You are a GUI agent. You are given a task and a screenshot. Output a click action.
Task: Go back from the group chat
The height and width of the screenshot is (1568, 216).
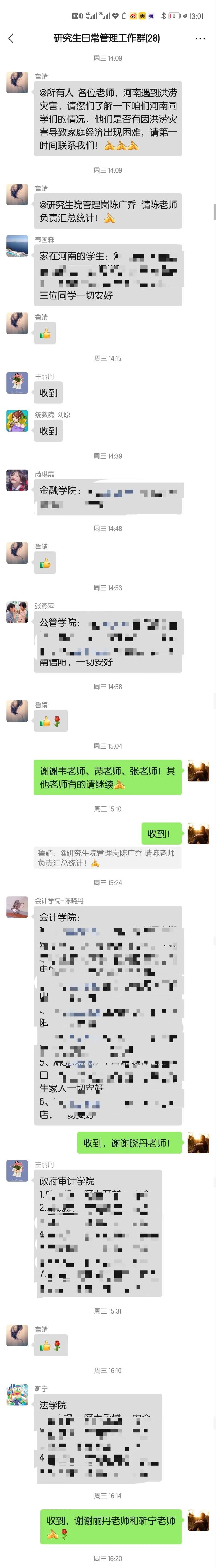click(x=10, y=38)
